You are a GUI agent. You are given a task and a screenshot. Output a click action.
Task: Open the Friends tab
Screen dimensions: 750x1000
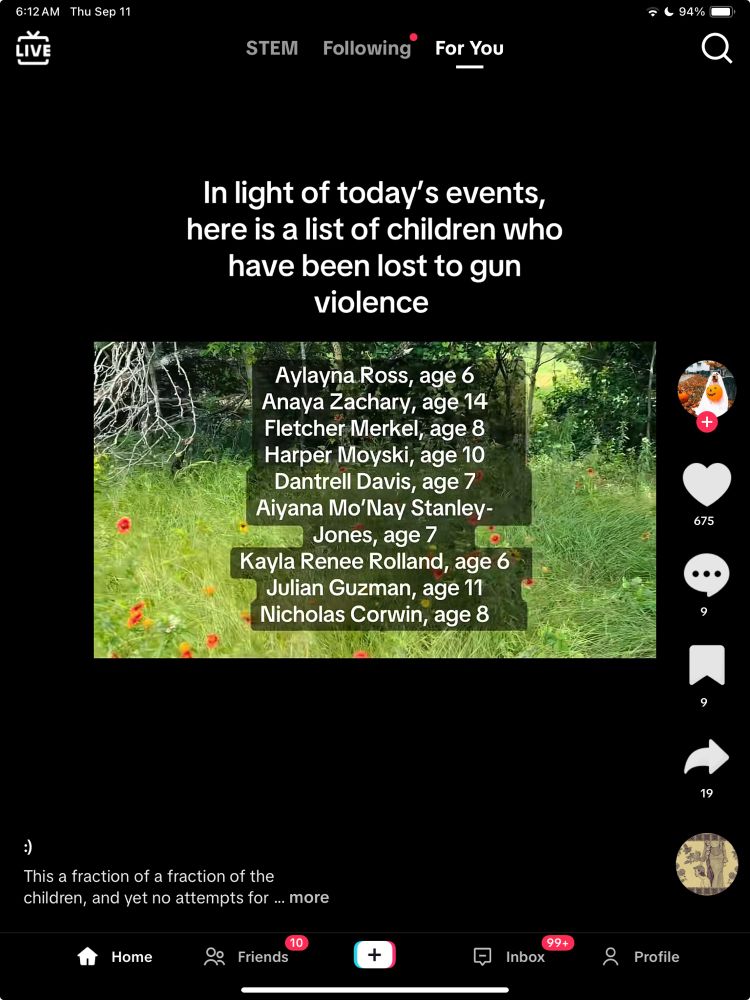246,957
